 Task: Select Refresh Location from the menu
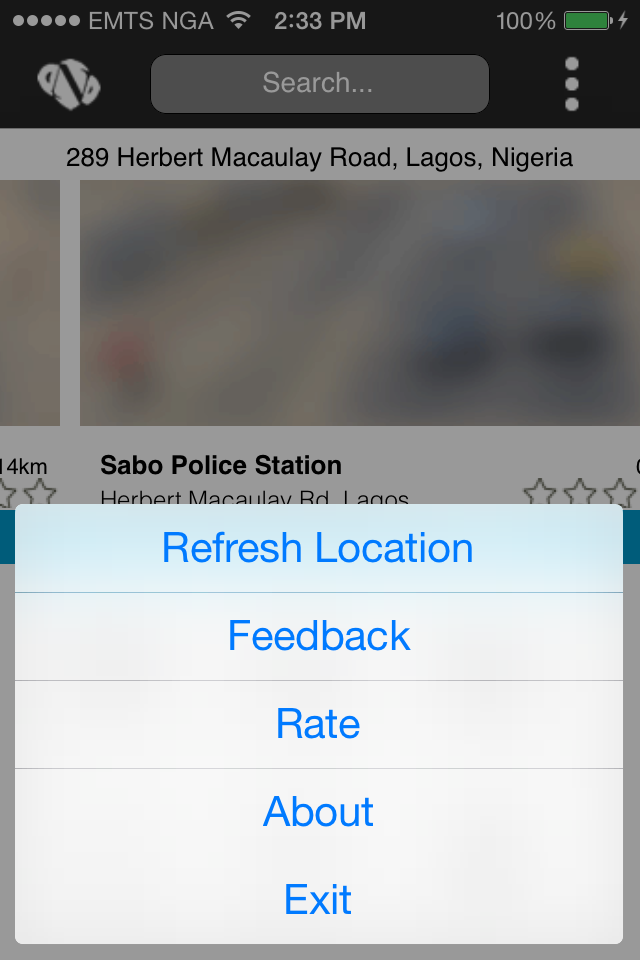click(318, 548)
